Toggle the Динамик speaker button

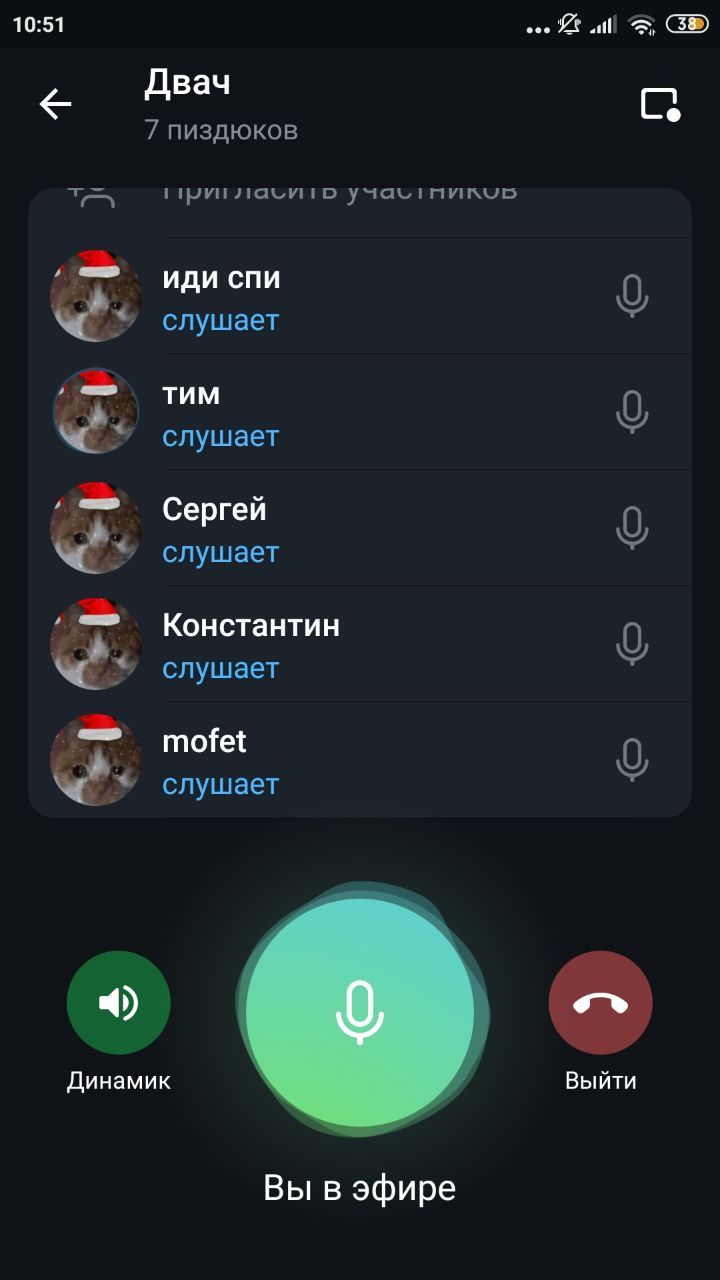[119, 1003]
